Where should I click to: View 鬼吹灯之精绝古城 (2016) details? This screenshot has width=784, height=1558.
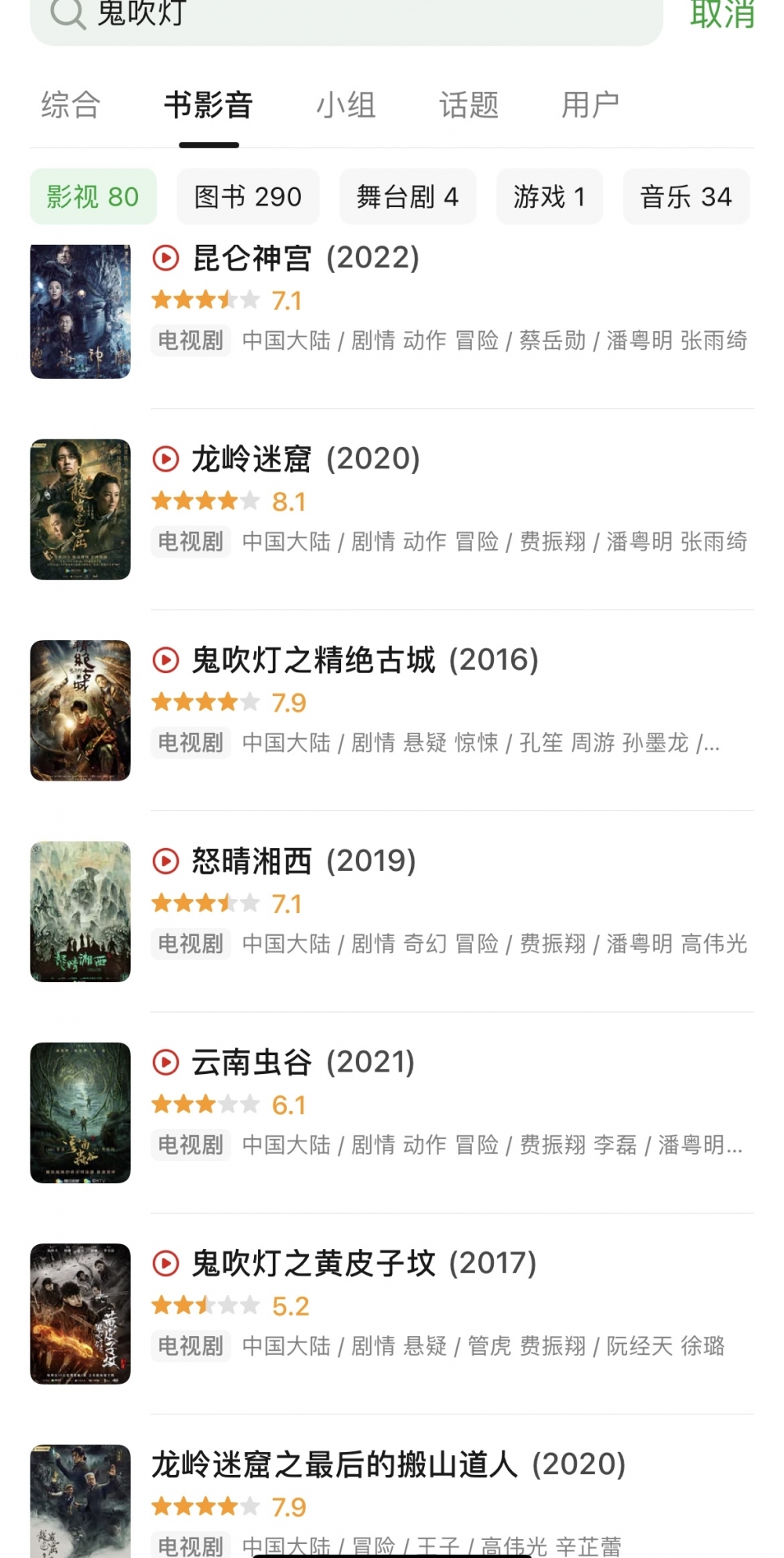[x=365, y=661]
